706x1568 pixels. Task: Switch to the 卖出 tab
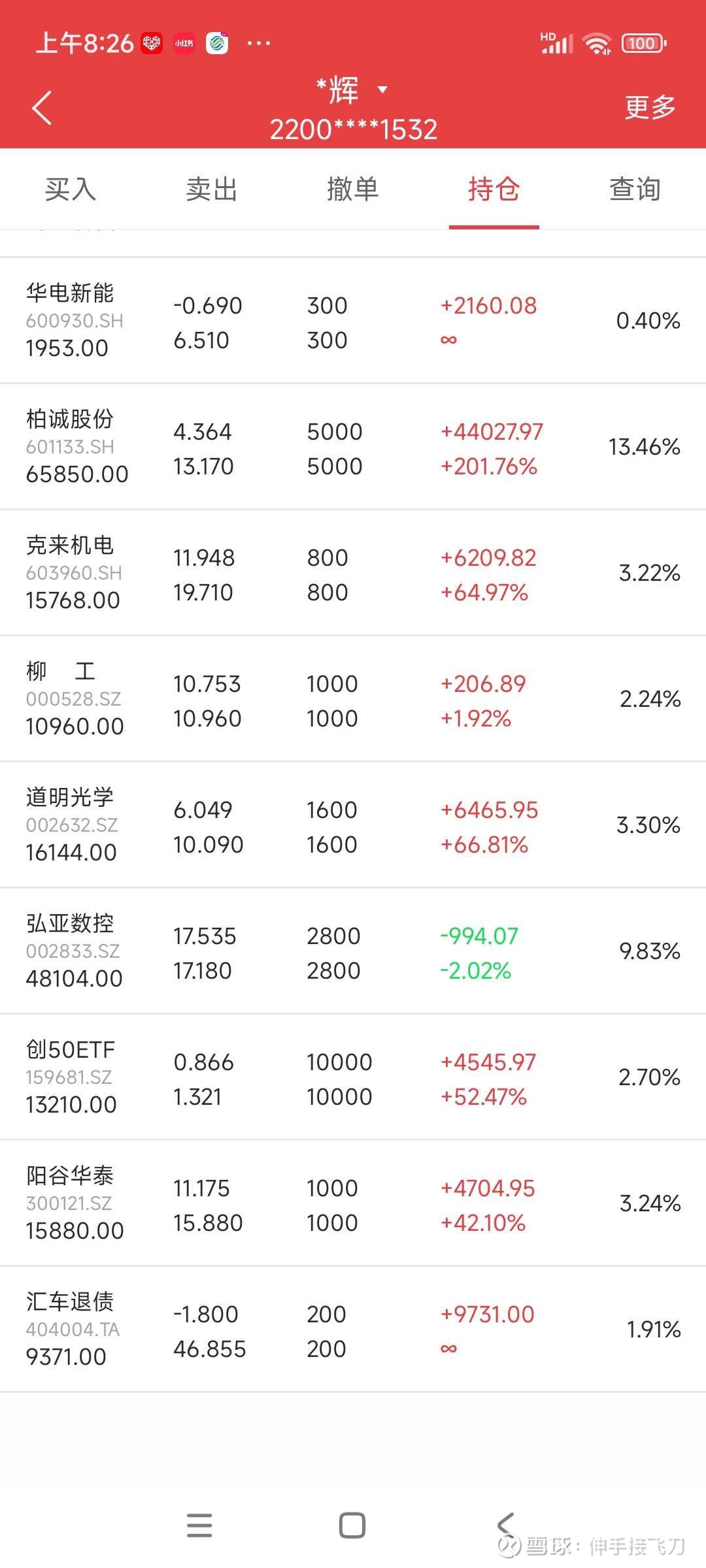[x=211, y=189]
